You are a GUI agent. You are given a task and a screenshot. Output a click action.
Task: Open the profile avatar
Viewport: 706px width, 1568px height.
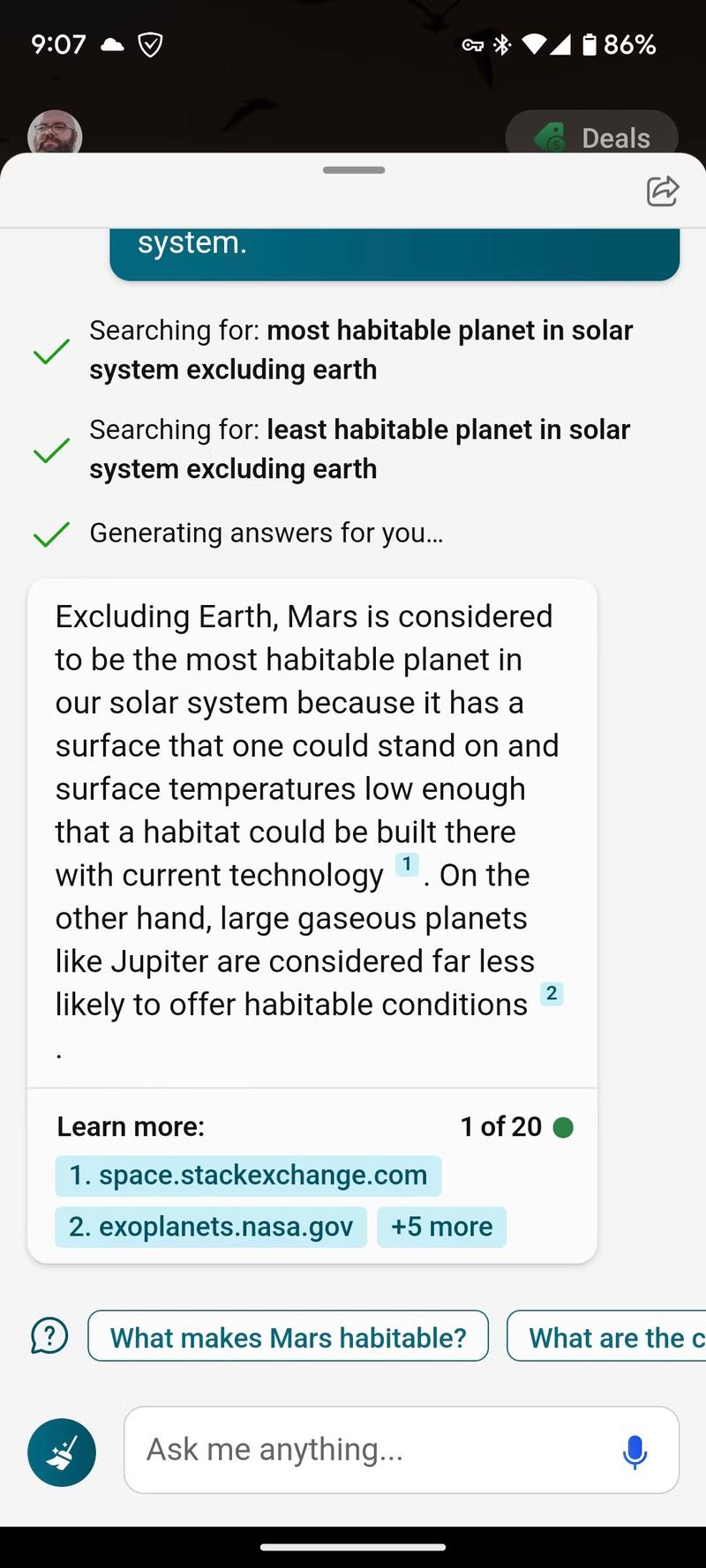(55, 133)
